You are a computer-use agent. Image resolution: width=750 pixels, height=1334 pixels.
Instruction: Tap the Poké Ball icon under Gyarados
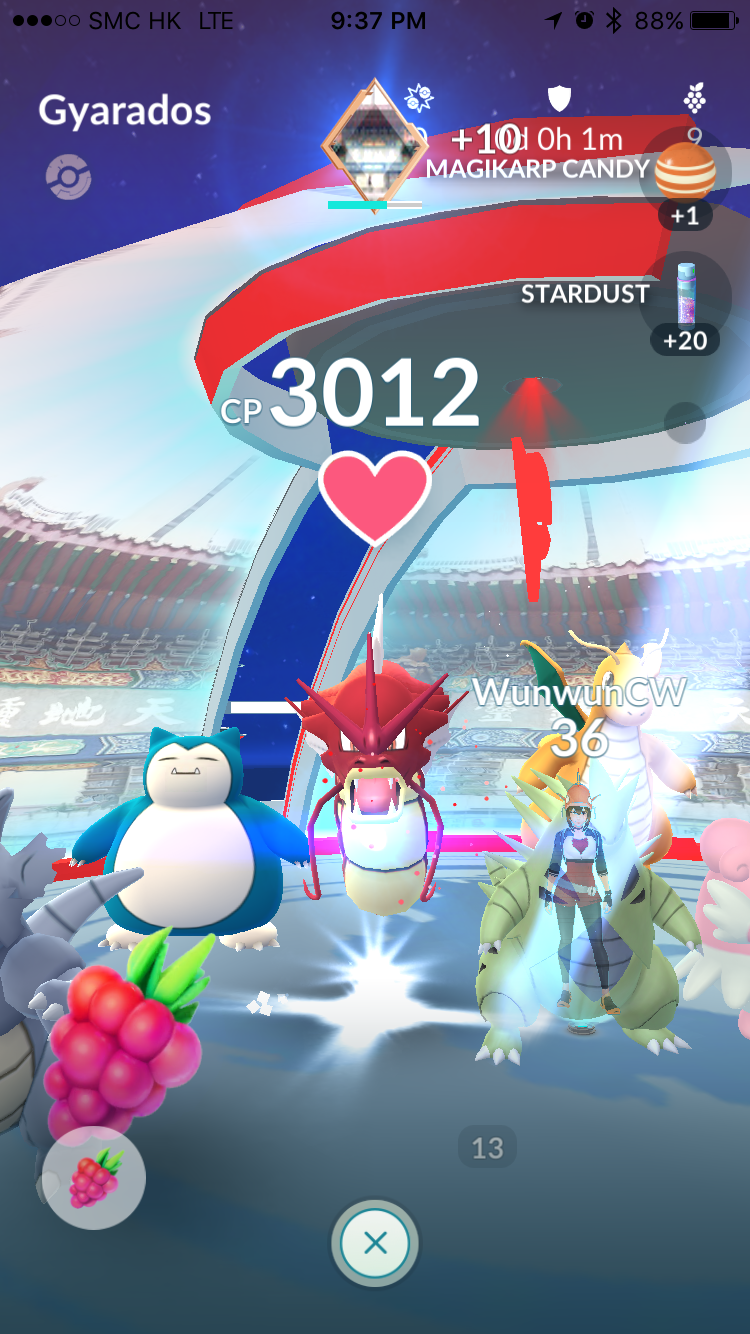click(69, 177)
